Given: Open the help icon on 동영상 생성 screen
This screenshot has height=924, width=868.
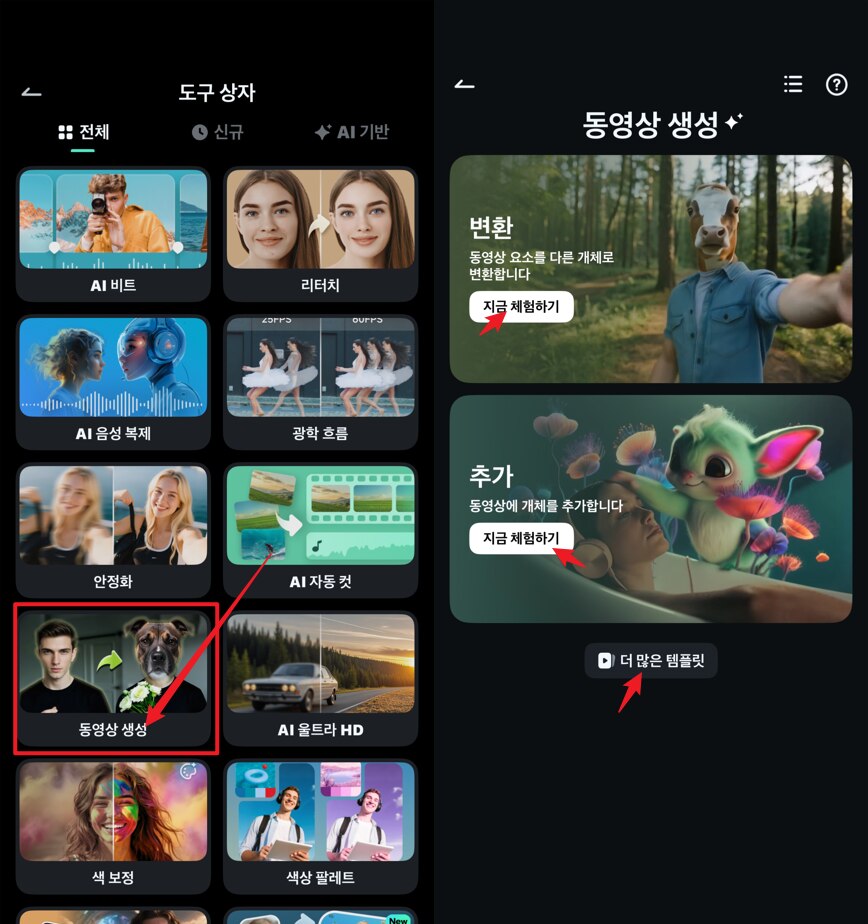Looking at the screenshot, I should click(x=837, y=85).
